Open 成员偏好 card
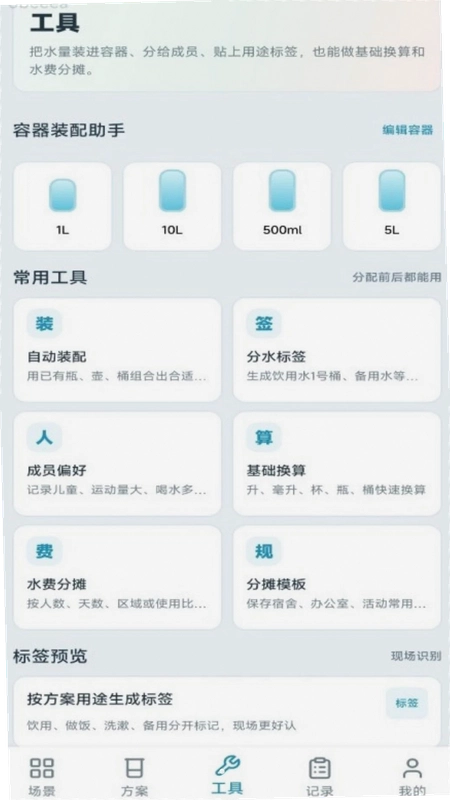Image resolution: width=450 pixels, height=800 pixels. coord(117,464)
